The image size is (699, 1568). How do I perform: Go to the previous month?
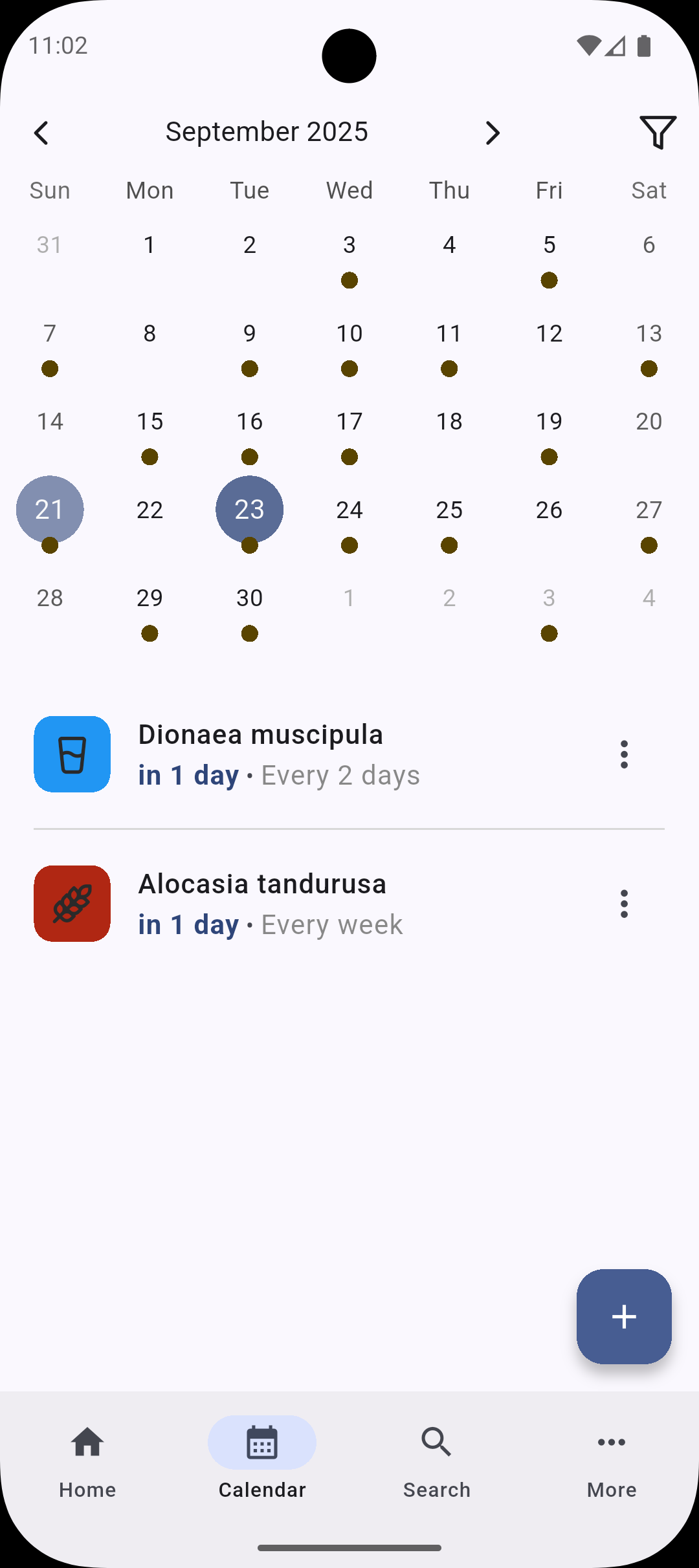click(x=41, y=133)
